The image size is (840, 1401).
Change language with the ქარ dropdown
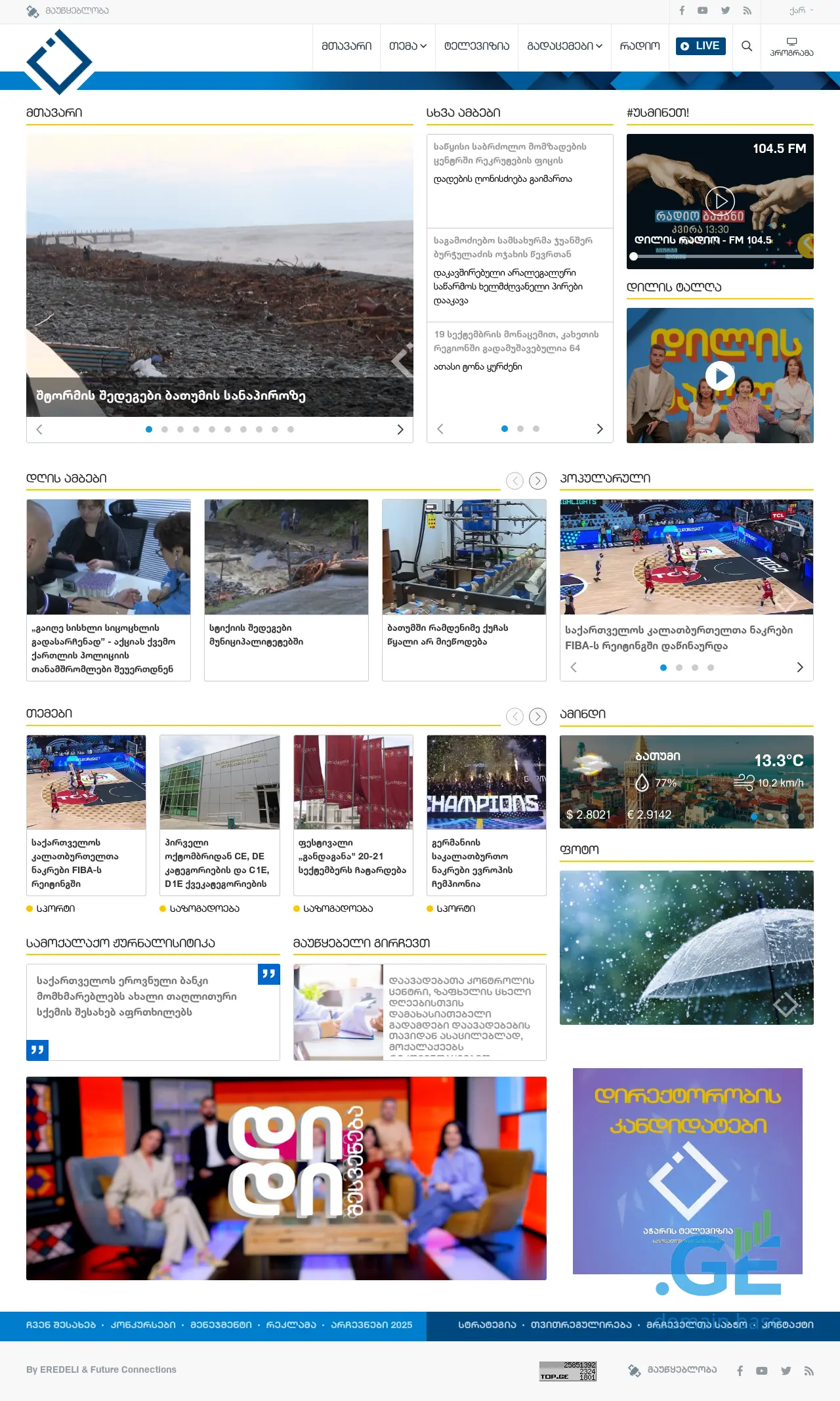pos(801,11)
